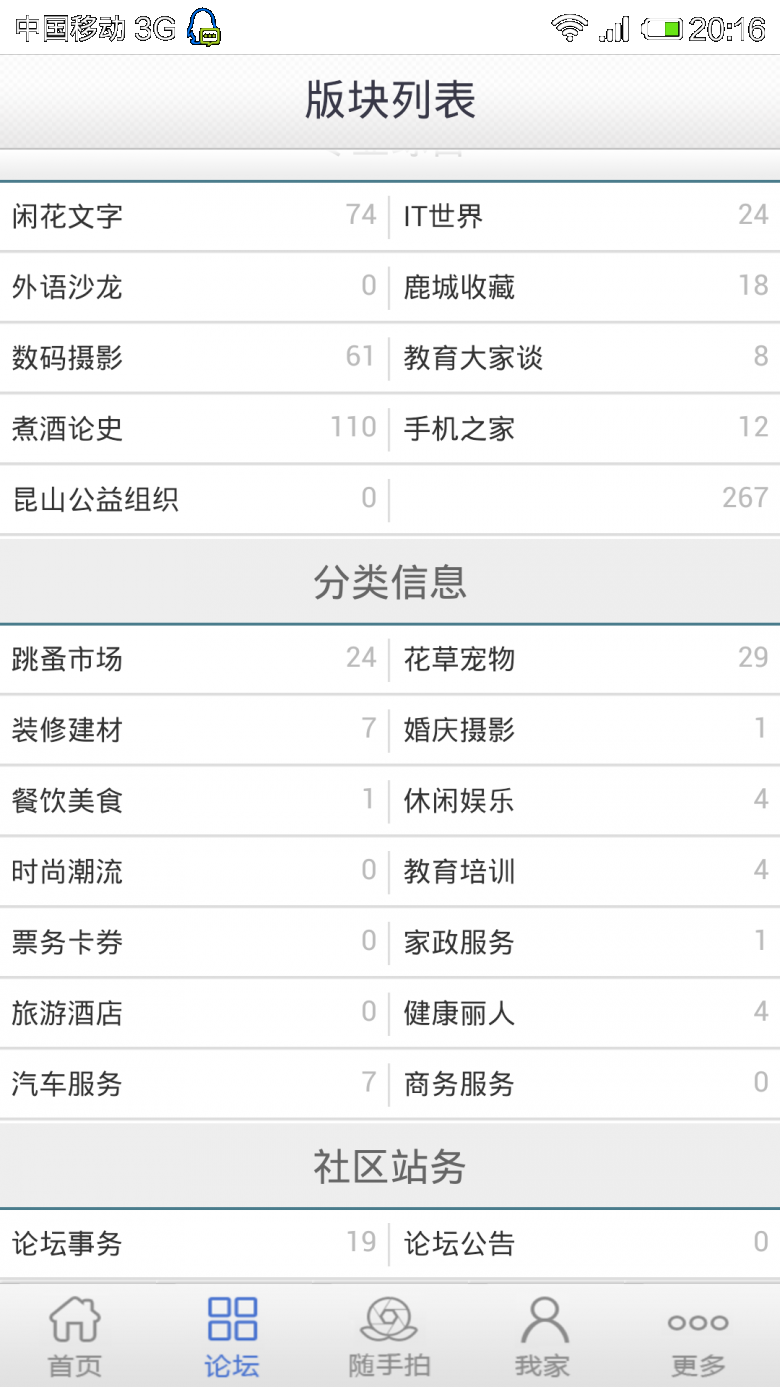Screen dimensions: 780x1387
Task: Enter the 煮酒论史 board
Action: 194,429
